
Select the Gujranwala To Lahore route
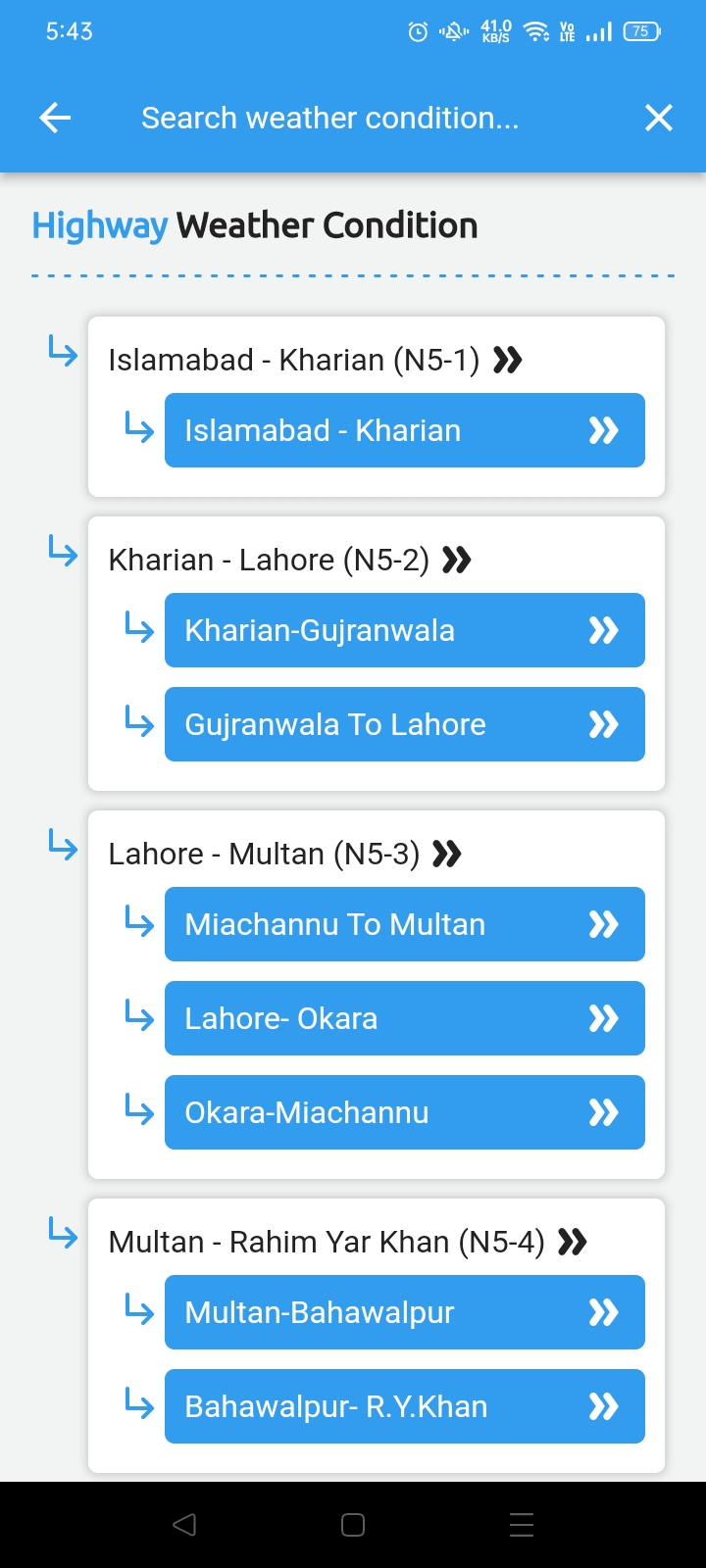pyautogui.click(x=405, y=724)
